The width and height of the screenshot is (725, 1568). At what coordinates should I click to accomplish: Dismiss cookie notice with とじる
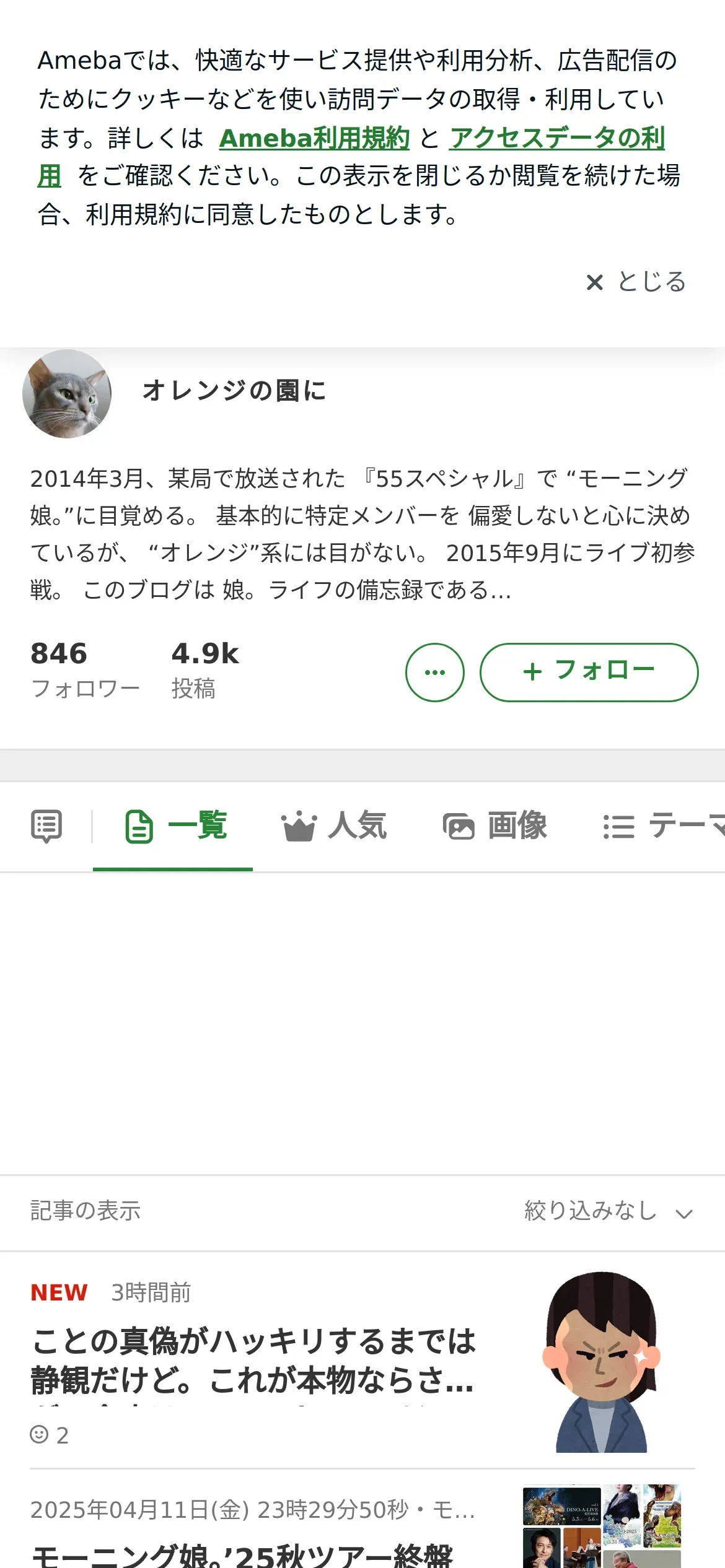click(636, 282)
